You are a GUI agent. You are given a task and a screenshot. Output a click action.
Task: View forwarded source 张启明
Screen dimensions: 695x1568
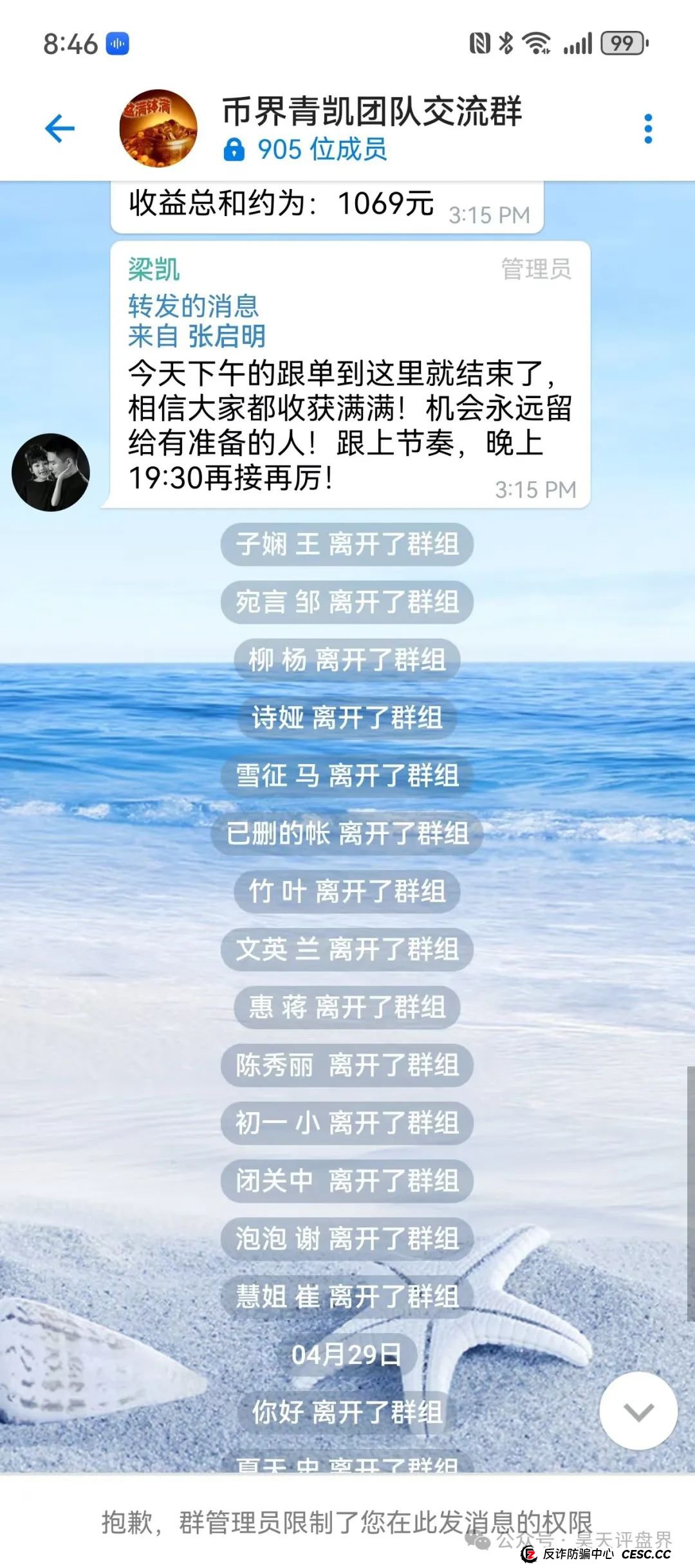227,336
